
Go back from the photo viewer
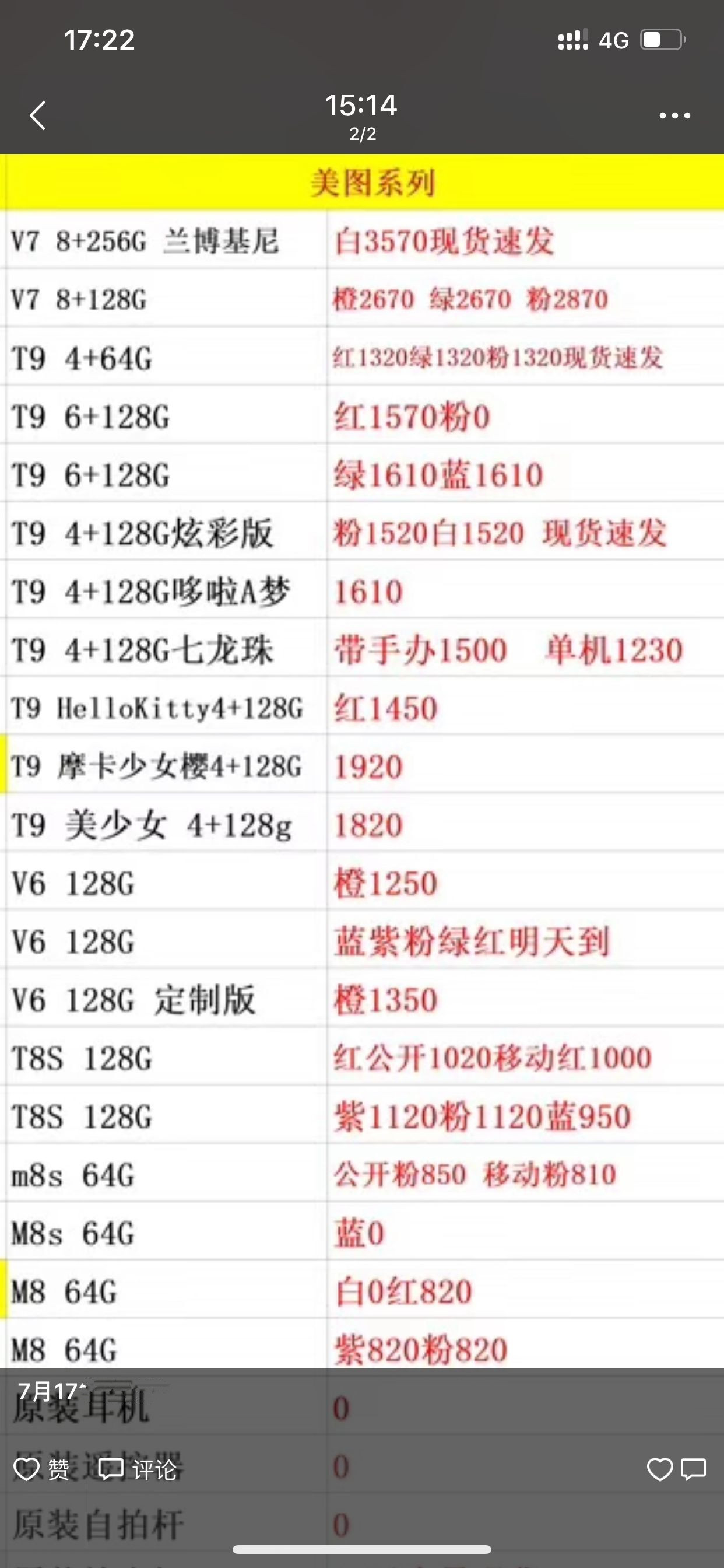coord(38,116)
